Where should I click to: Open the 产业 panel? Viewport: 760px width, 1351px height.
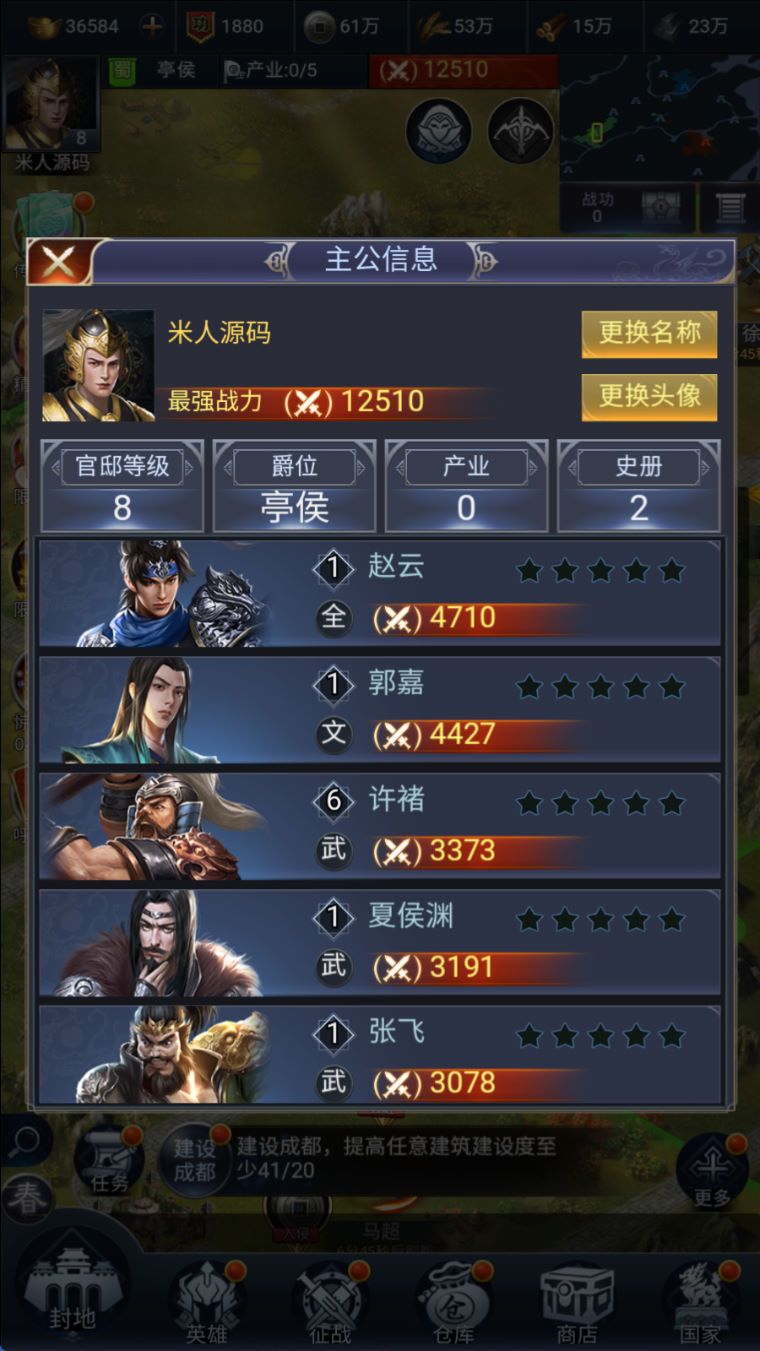[x=466, y=487]
